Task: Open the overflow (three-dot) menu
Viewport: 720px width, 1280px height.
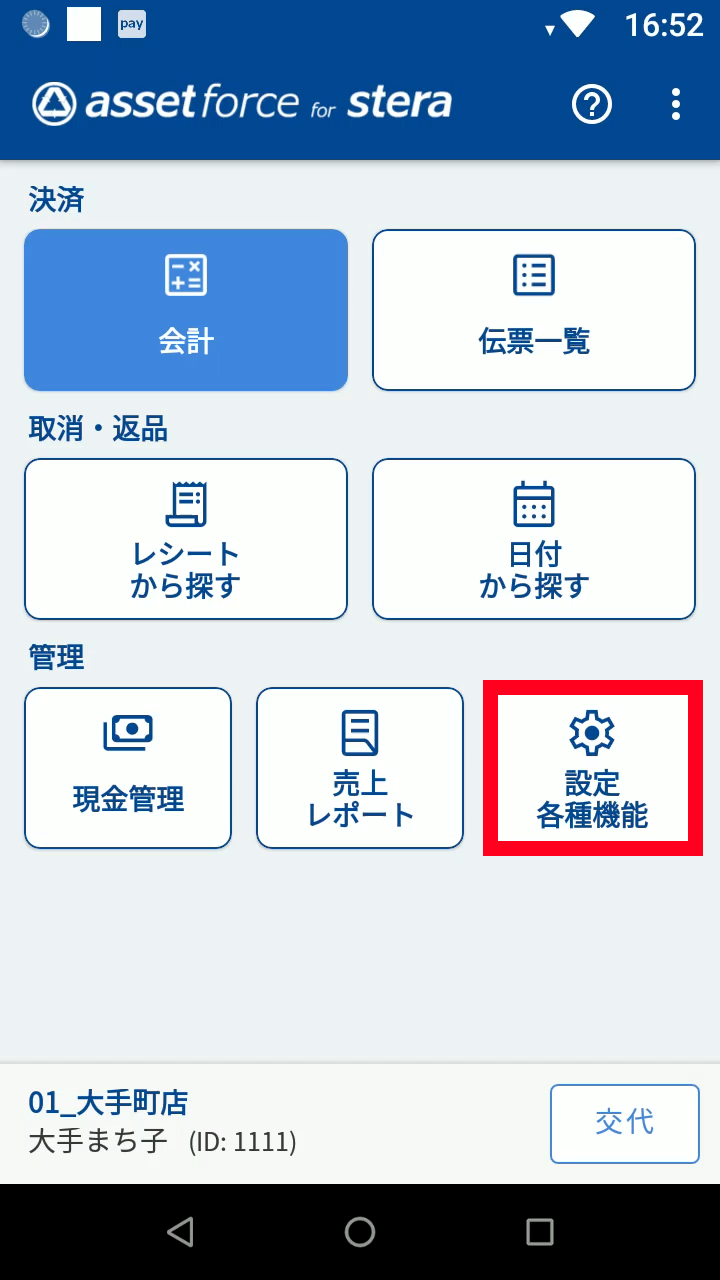Action: (675, 104)
